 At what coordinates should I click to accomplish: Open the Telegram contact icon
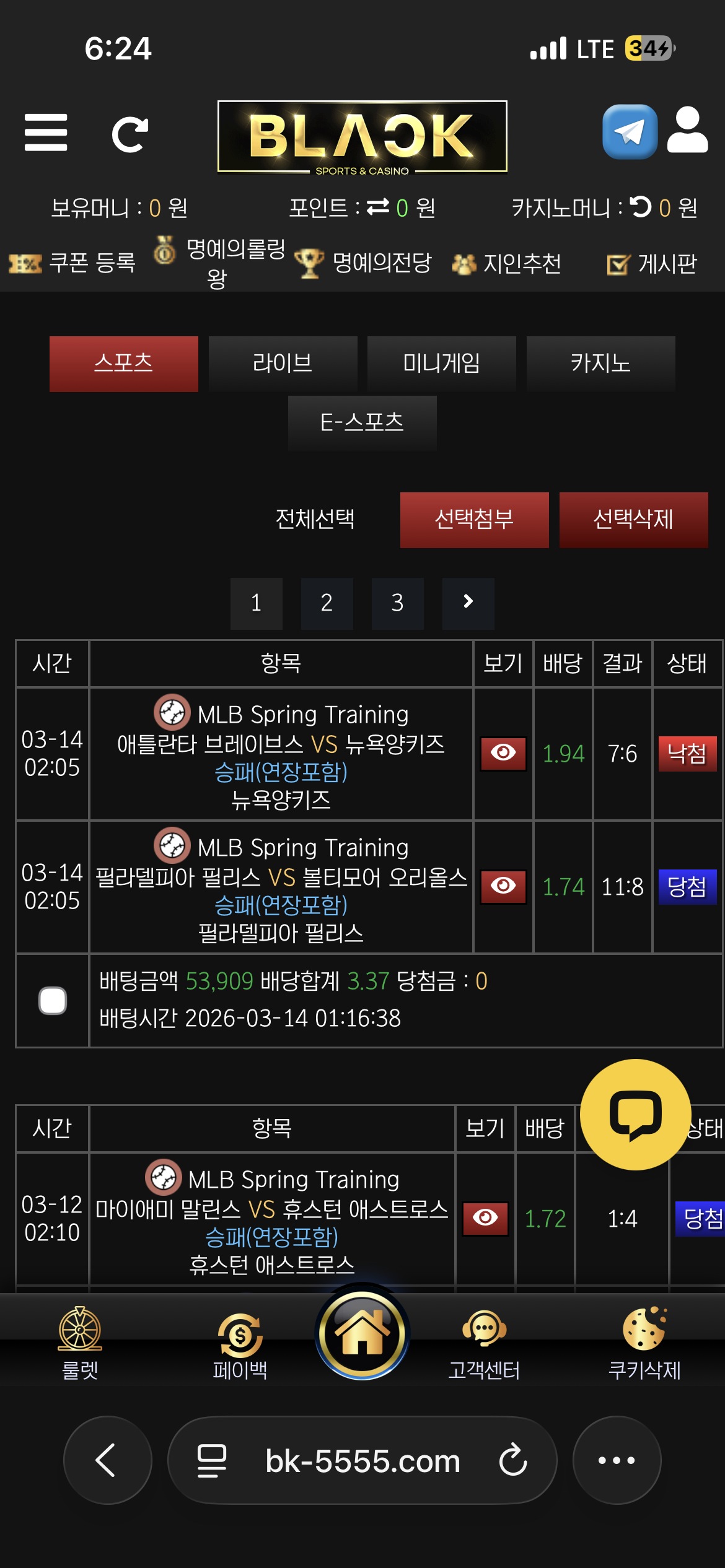630,132
